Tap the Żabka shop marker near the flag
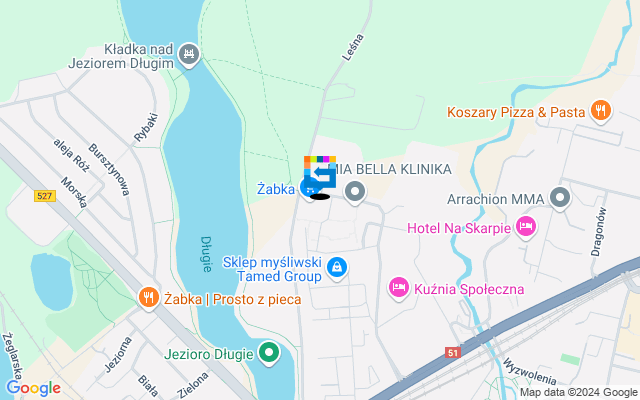The height and width of the screenshot is (400, 640). coord(309,187)
